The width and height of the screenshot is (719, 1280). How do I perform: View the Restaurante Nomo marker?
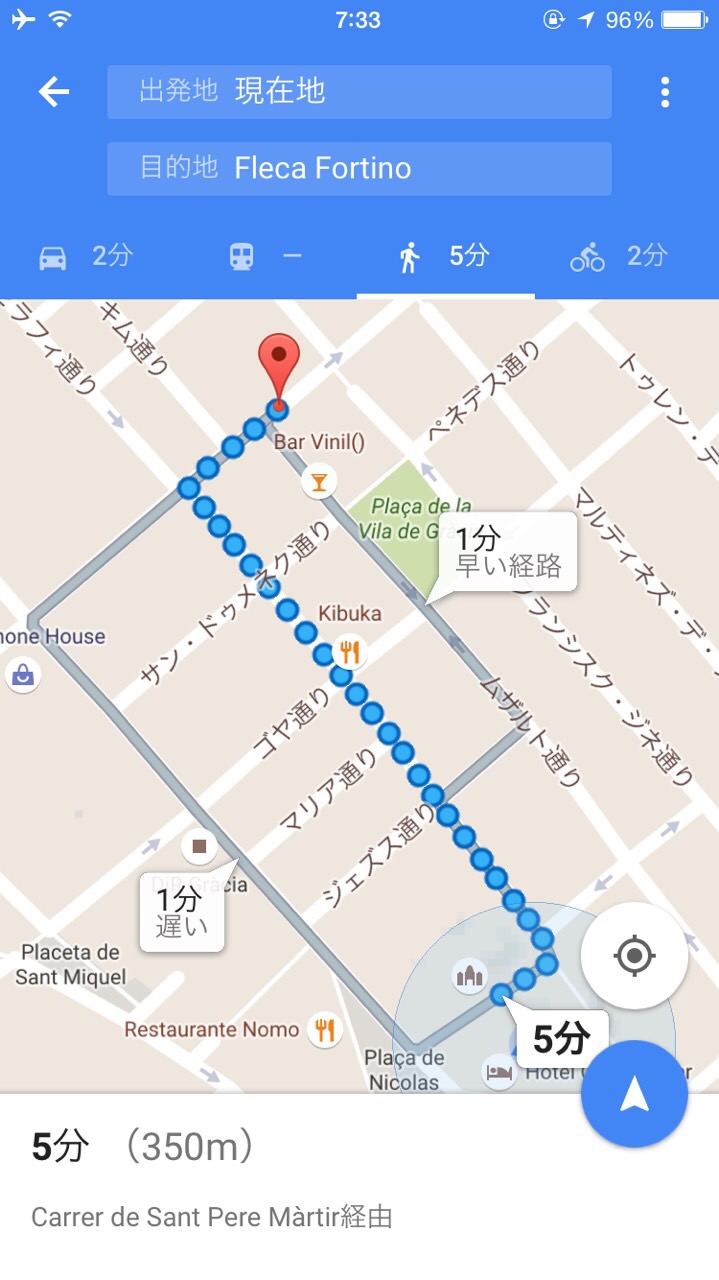click(324, 1029)
